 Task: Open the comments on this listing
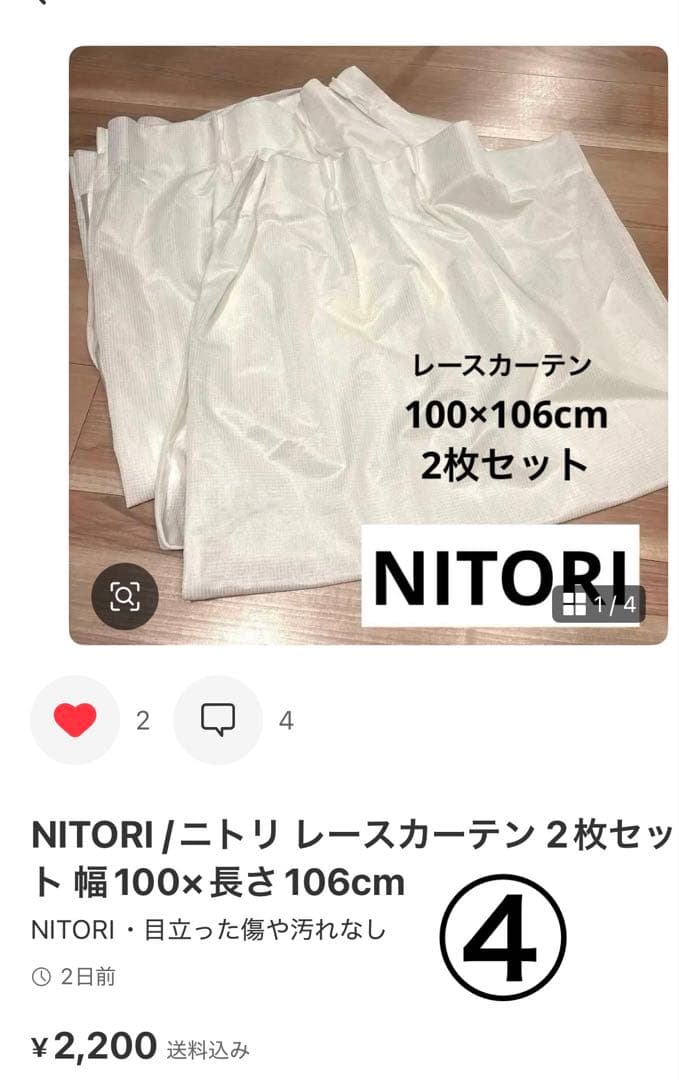218,720
